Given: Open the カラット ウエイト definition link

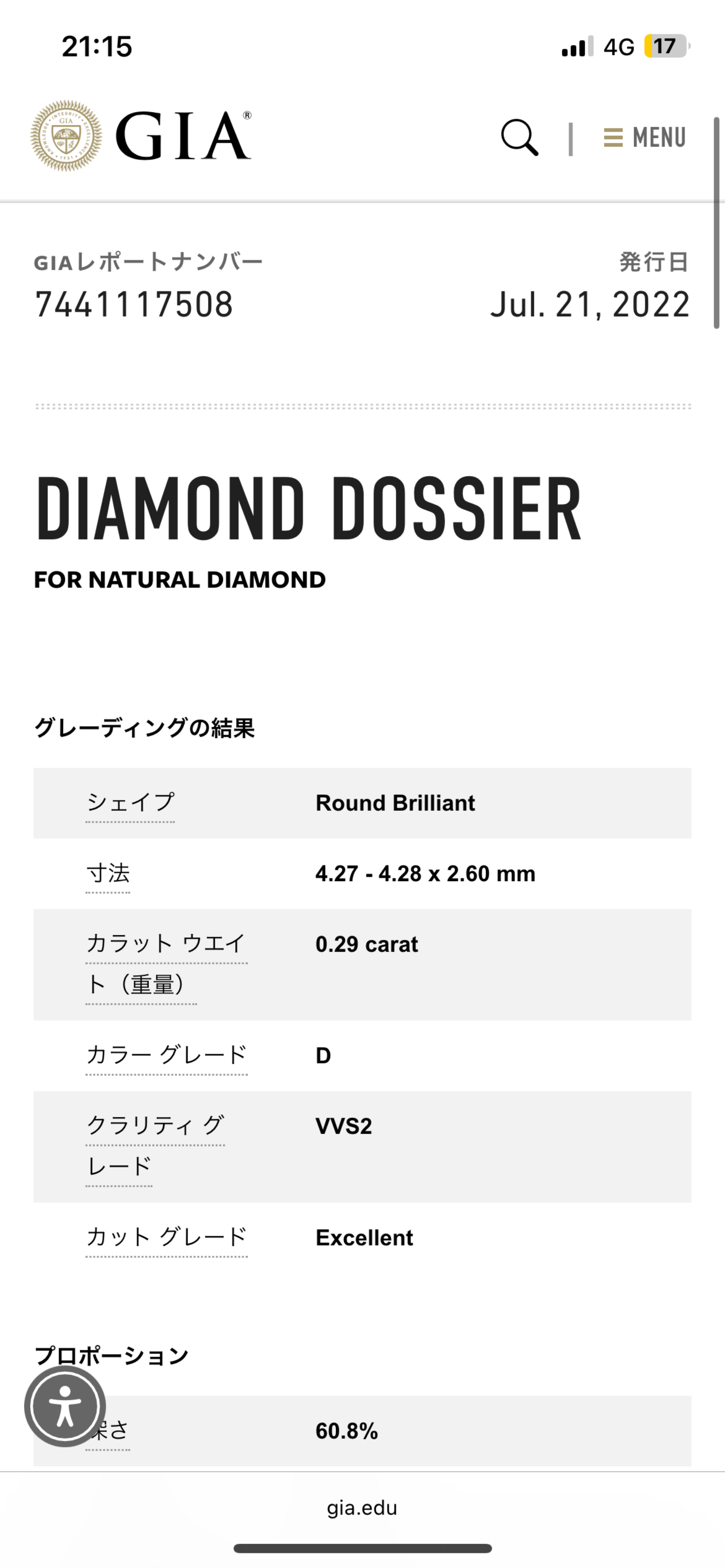Looking at the screenshot, I should [x=166, y=944].
